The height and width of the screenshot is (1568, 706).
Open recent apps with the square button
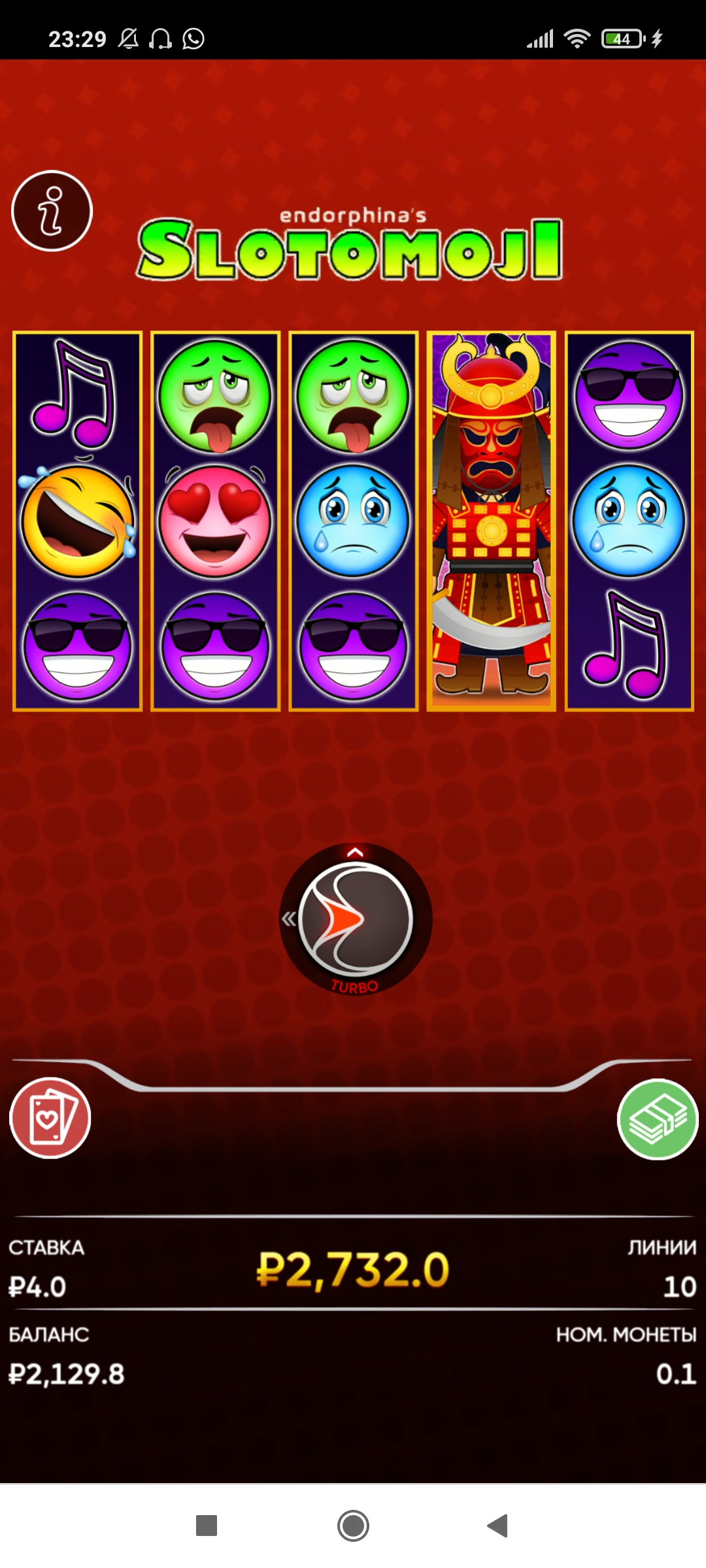207,1526
